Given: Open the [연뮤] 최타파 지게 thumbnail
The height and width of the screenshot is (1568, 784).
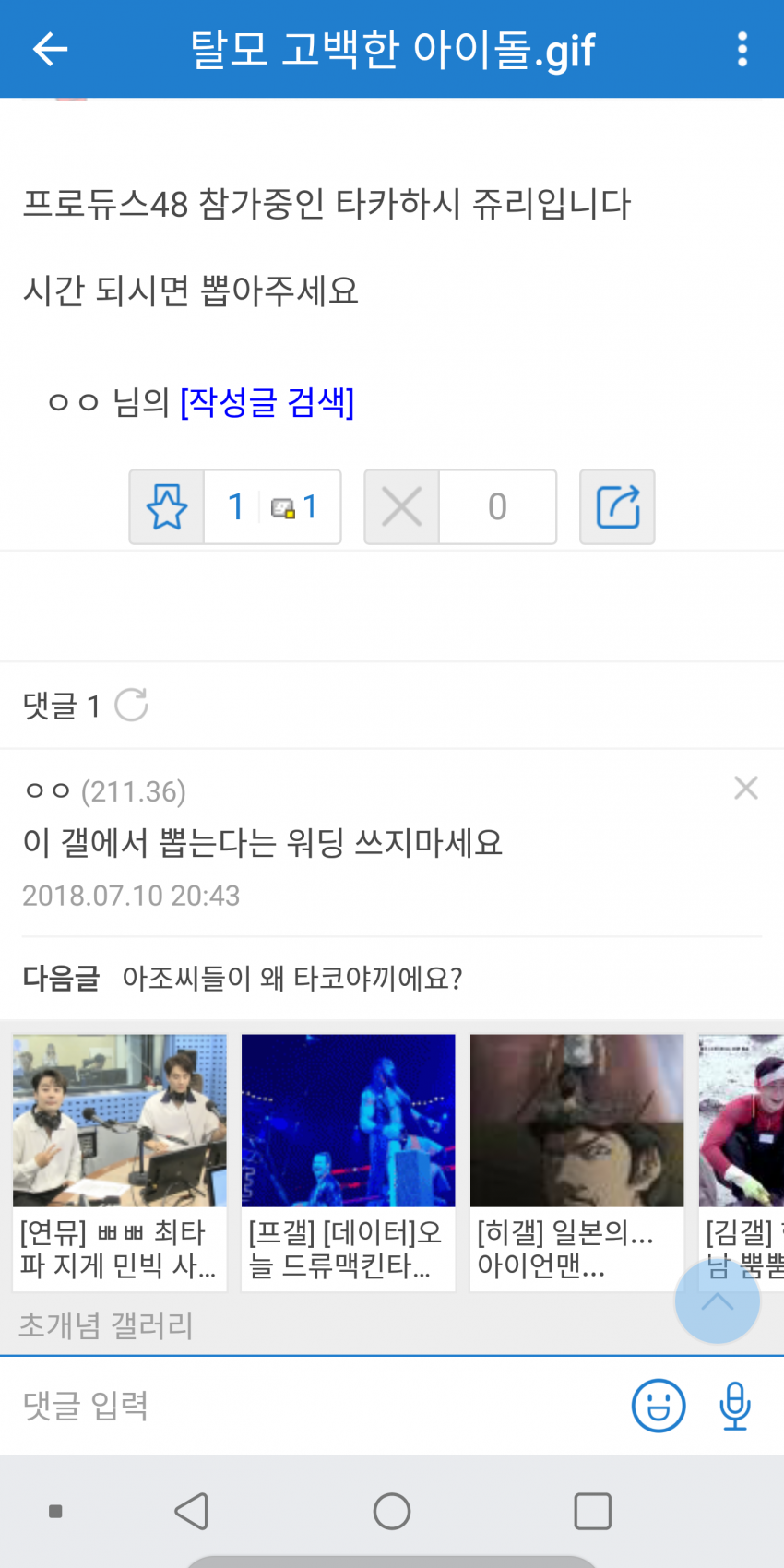Looking at the screenshot, I should coord(119,1160).
